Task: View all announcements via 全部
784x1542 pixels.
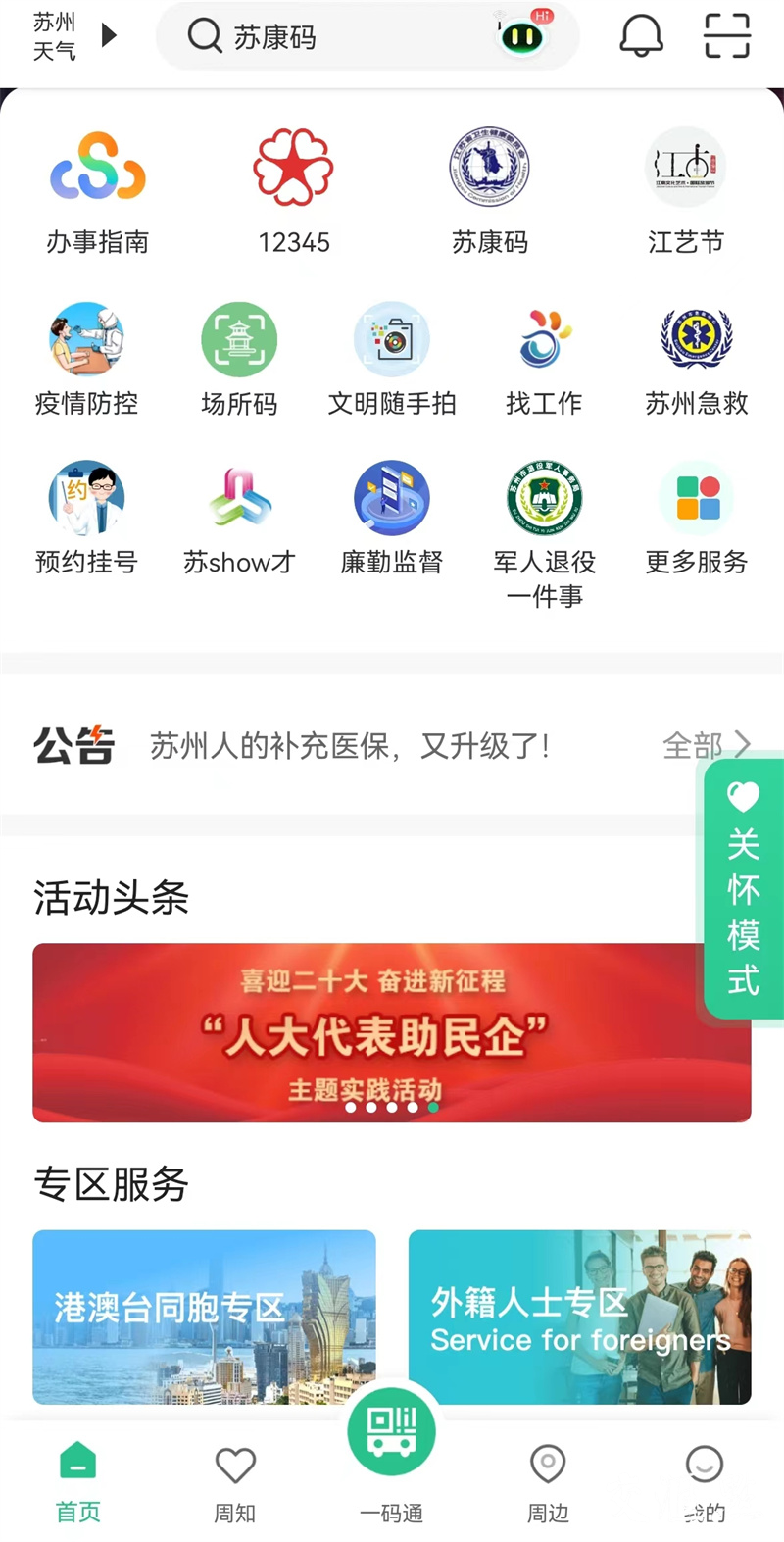Action: click(706, 746)
